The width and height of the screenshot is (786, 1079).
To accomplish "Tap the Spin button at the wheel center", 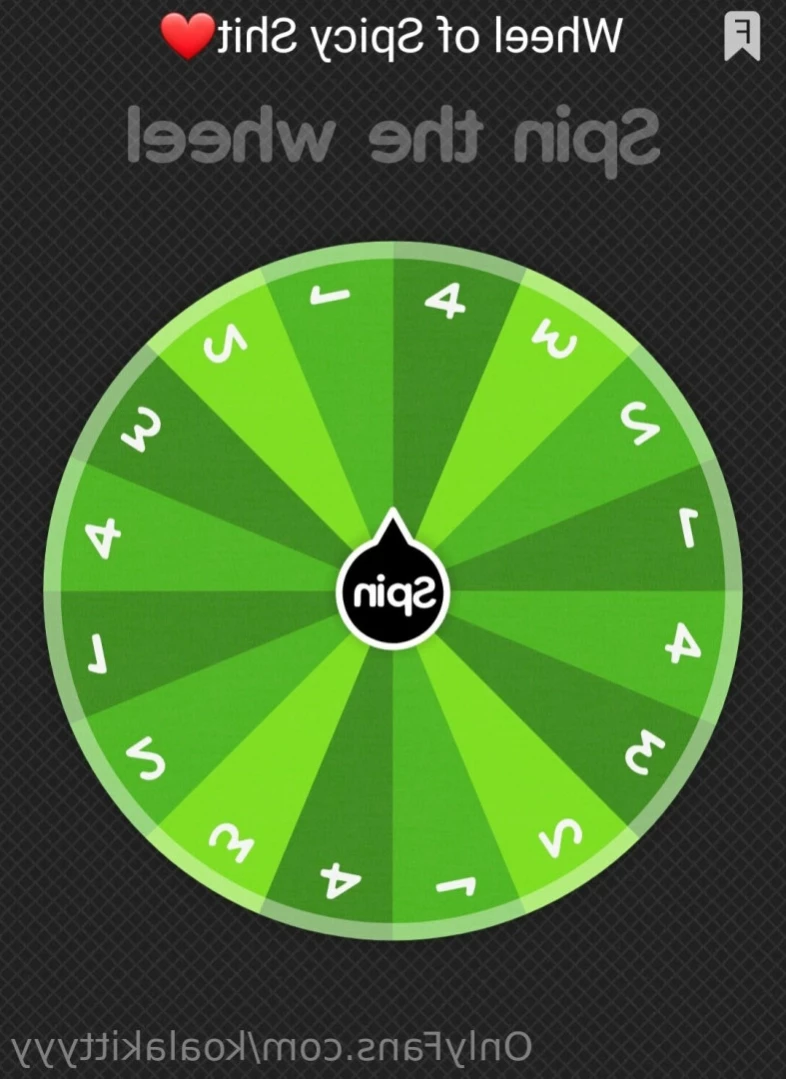I will click(x=392, y=595).
